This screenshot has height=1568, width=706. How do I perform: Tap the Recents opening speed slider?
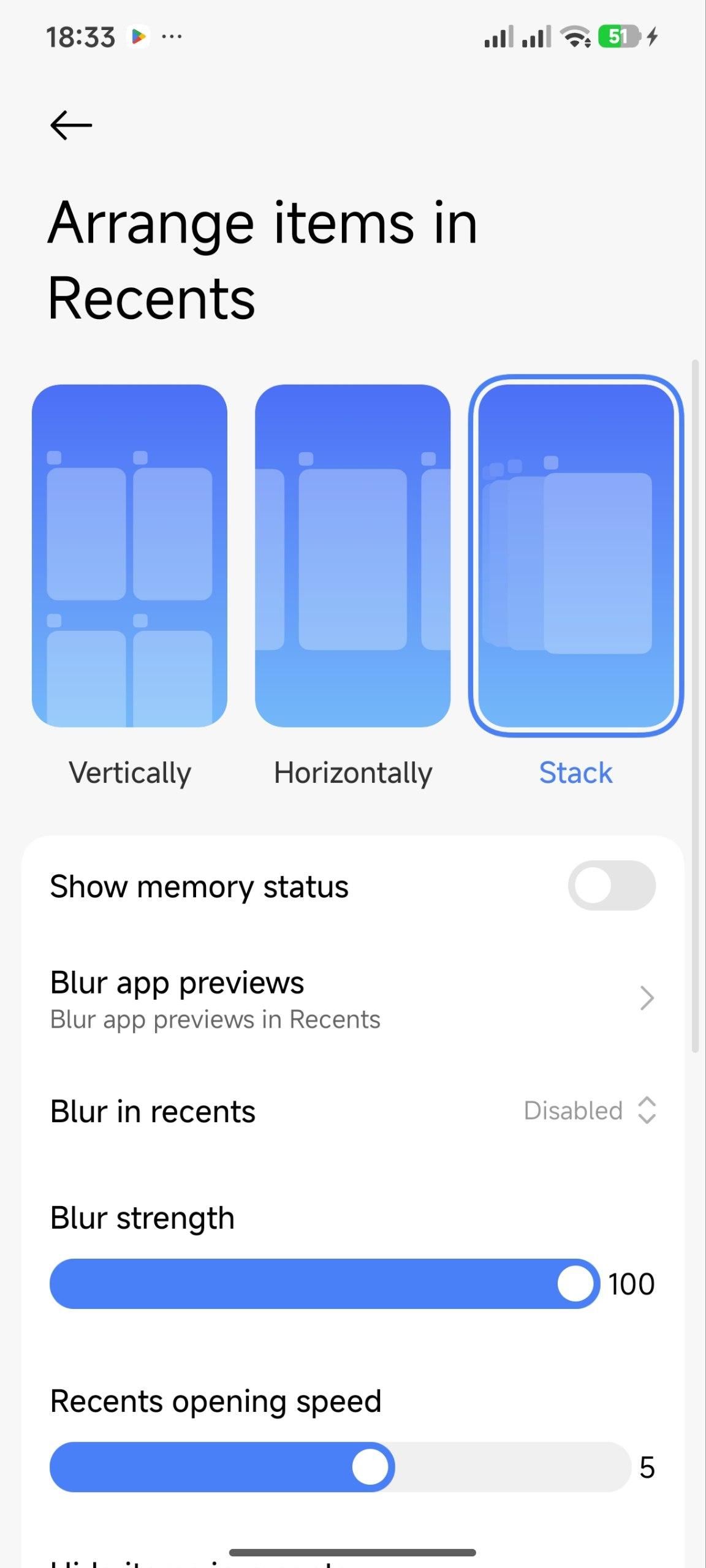(x=340, y=1467)
